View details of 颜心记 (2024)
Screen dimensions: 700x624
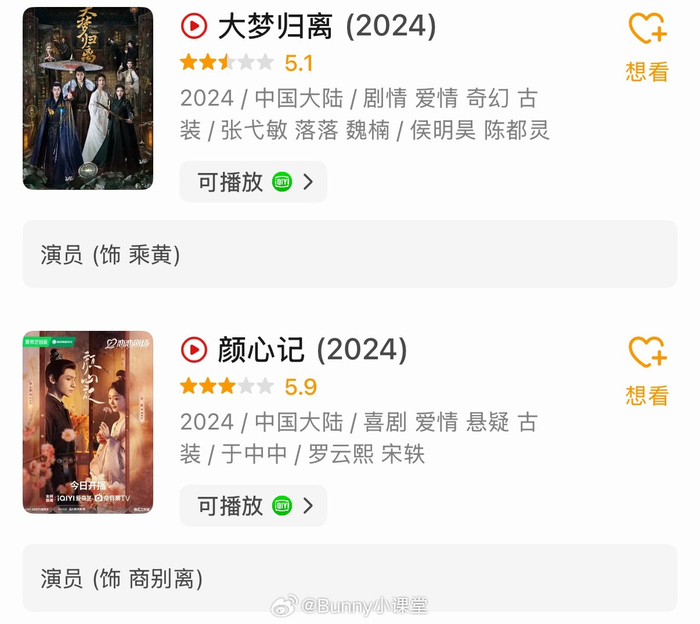click(312, 349)
